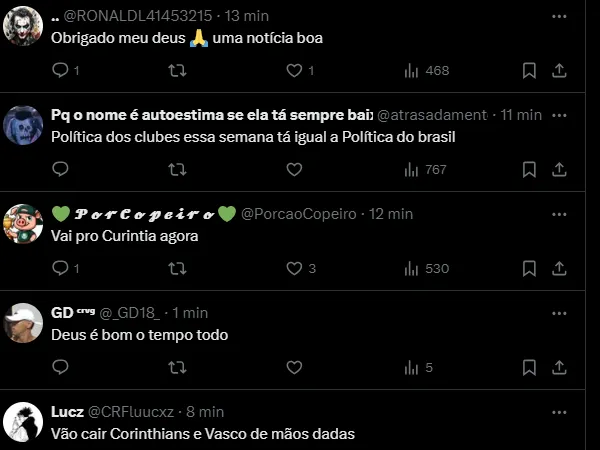Retweet GD's tweet 'Deus é bom'

(177, 367)
